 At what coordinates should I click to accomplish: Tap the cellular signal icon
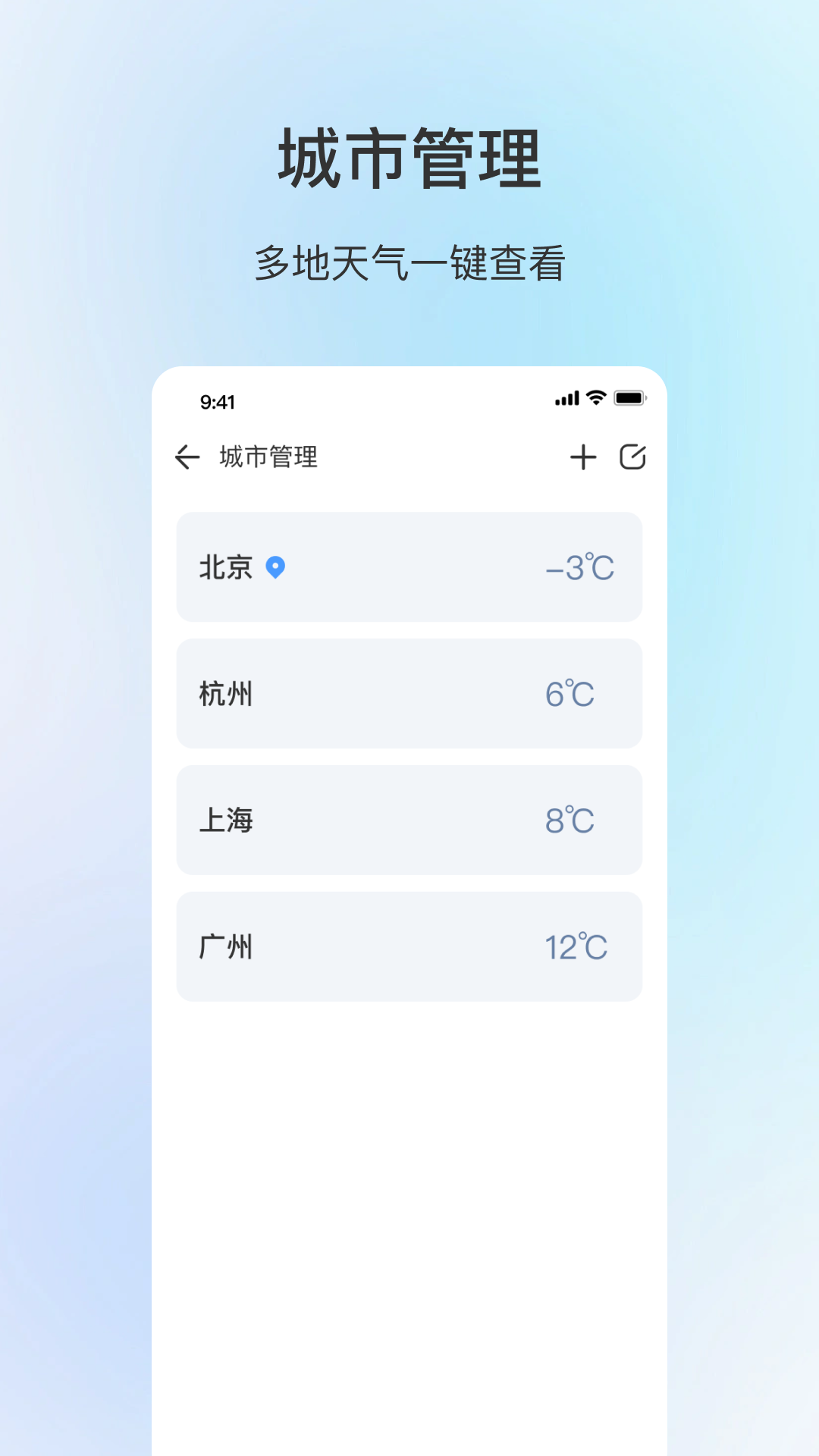(x=566, y=397)
